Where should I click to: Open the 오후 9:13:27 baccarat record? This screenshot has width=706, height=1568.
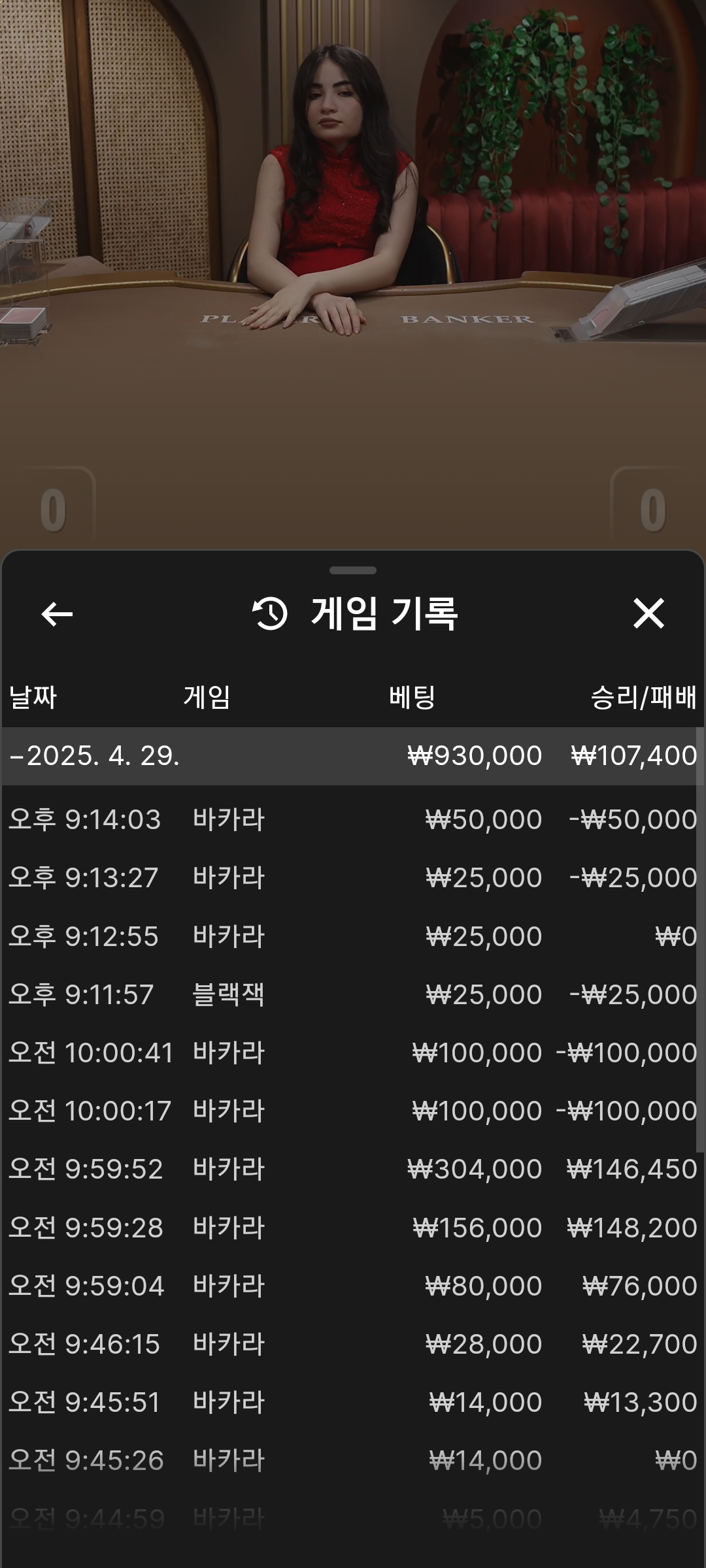pyautogui.click(x=353, y=877)
